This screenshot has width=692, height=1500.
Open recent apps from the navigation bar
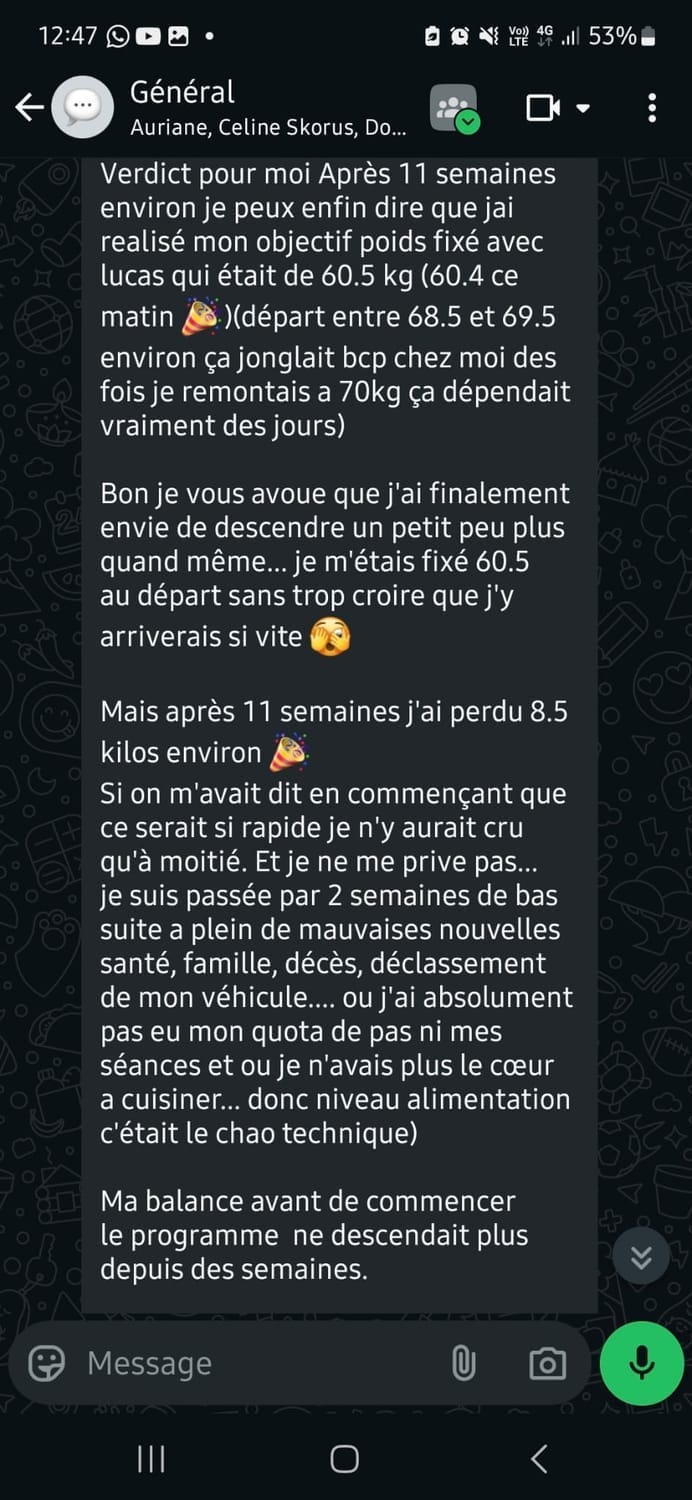click(151, 1460)
